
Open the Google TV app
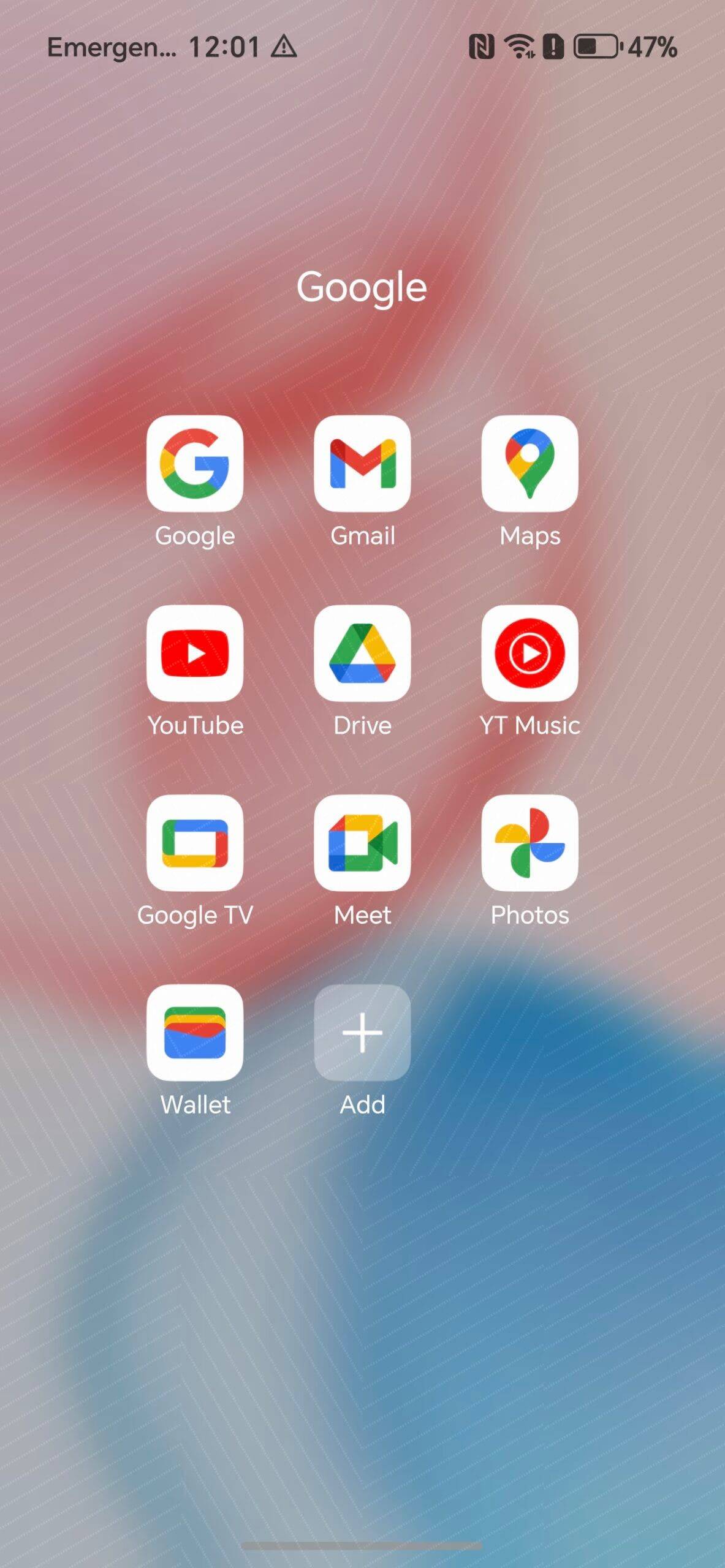pos(195,843)
